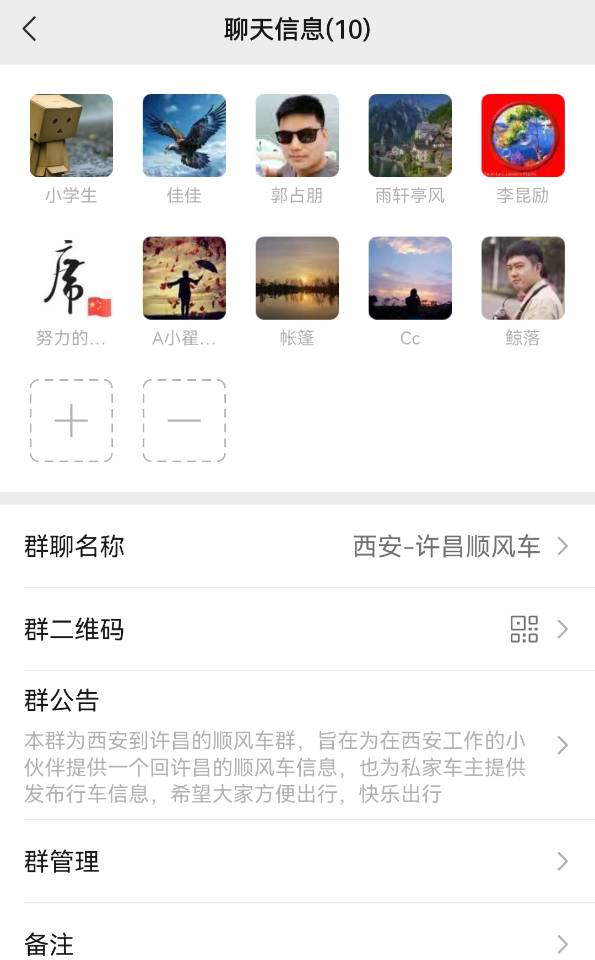The width and height of the screenshot is (595, 960).
Task: View 李昆励's profile
Action: (523, 135)
